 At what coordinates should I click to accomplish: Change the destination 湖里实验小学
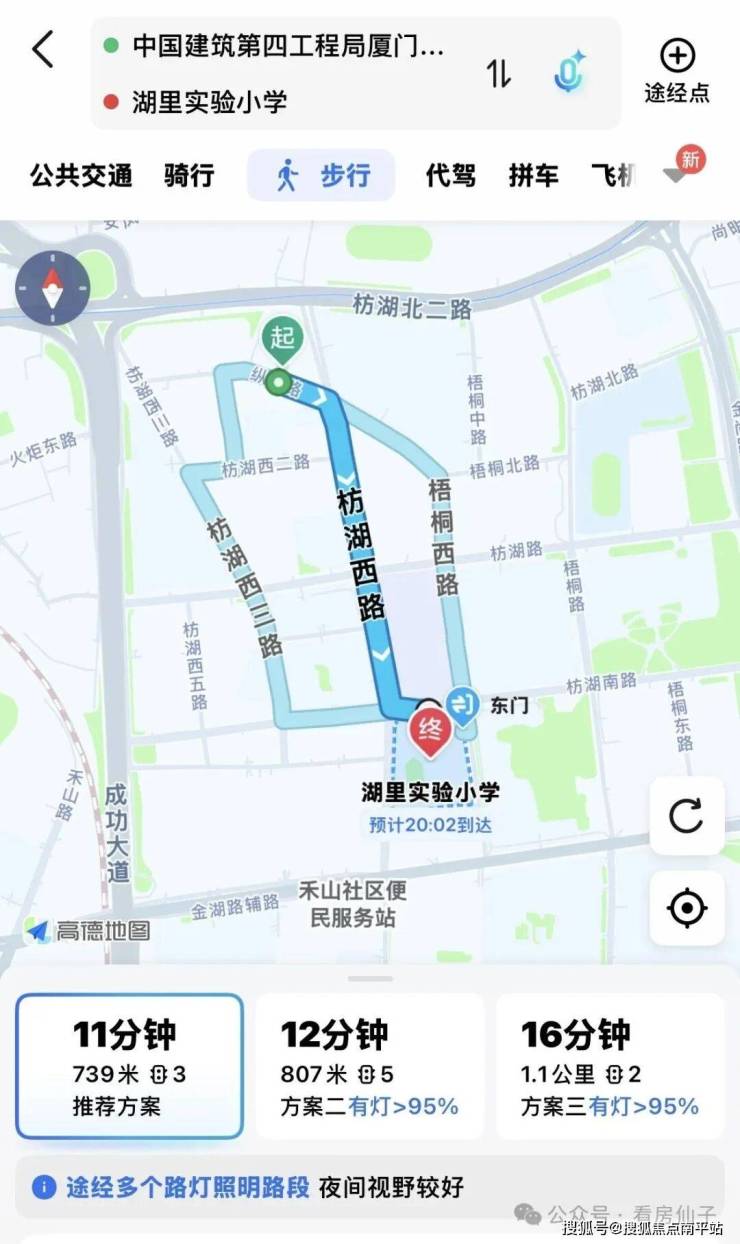pos(210,101)
